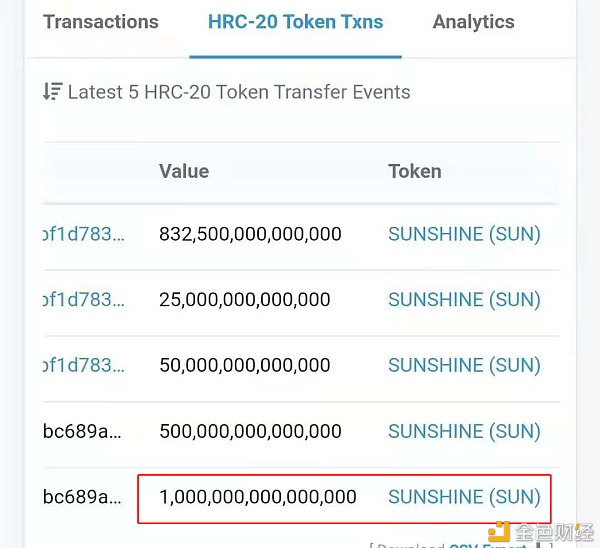600x548 pixels.
Task: Open the Analytics tab
Action: click(473, 22)
